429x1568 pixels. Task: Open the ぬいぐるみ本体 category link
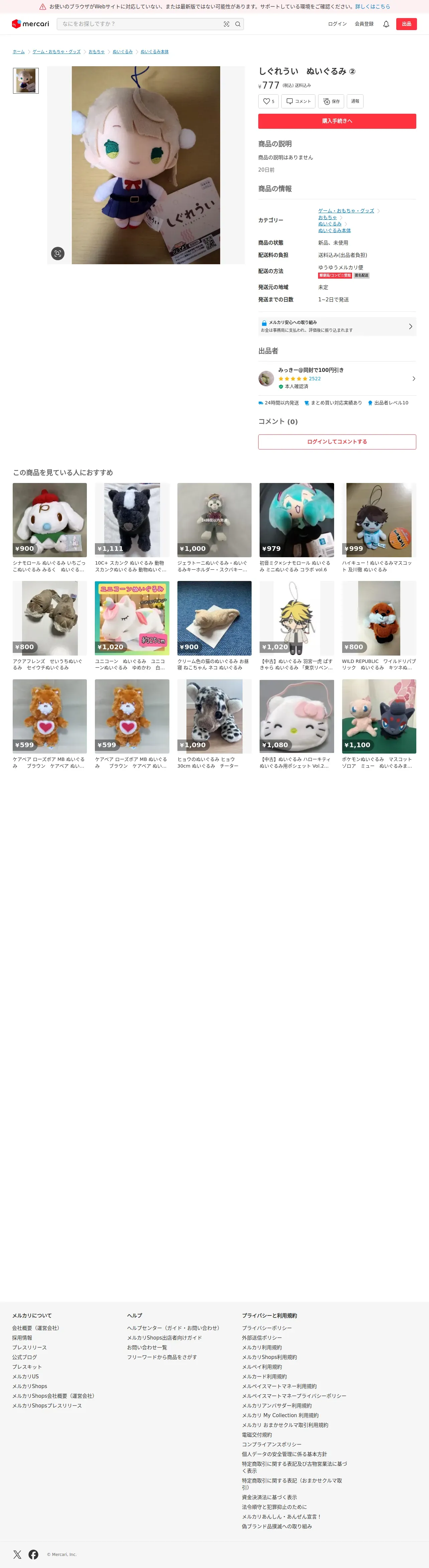(334, 231)
